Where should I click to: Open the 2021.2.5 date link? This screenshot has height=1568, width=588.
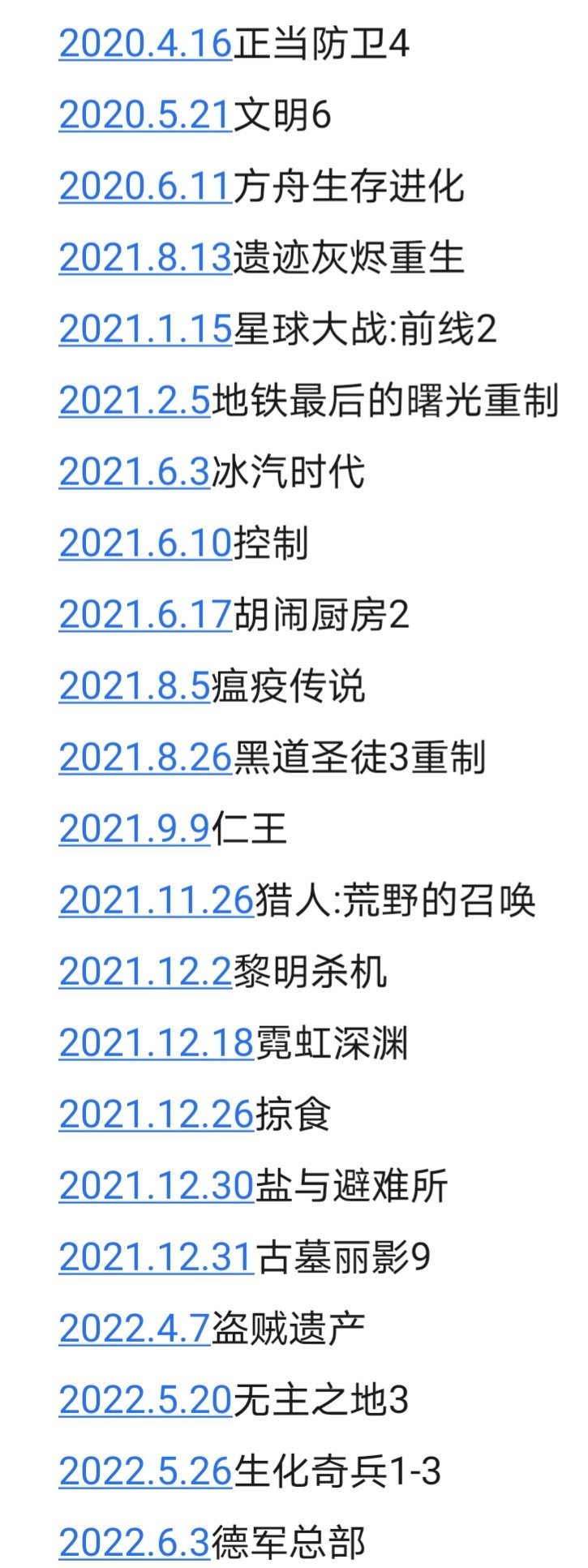135,401
